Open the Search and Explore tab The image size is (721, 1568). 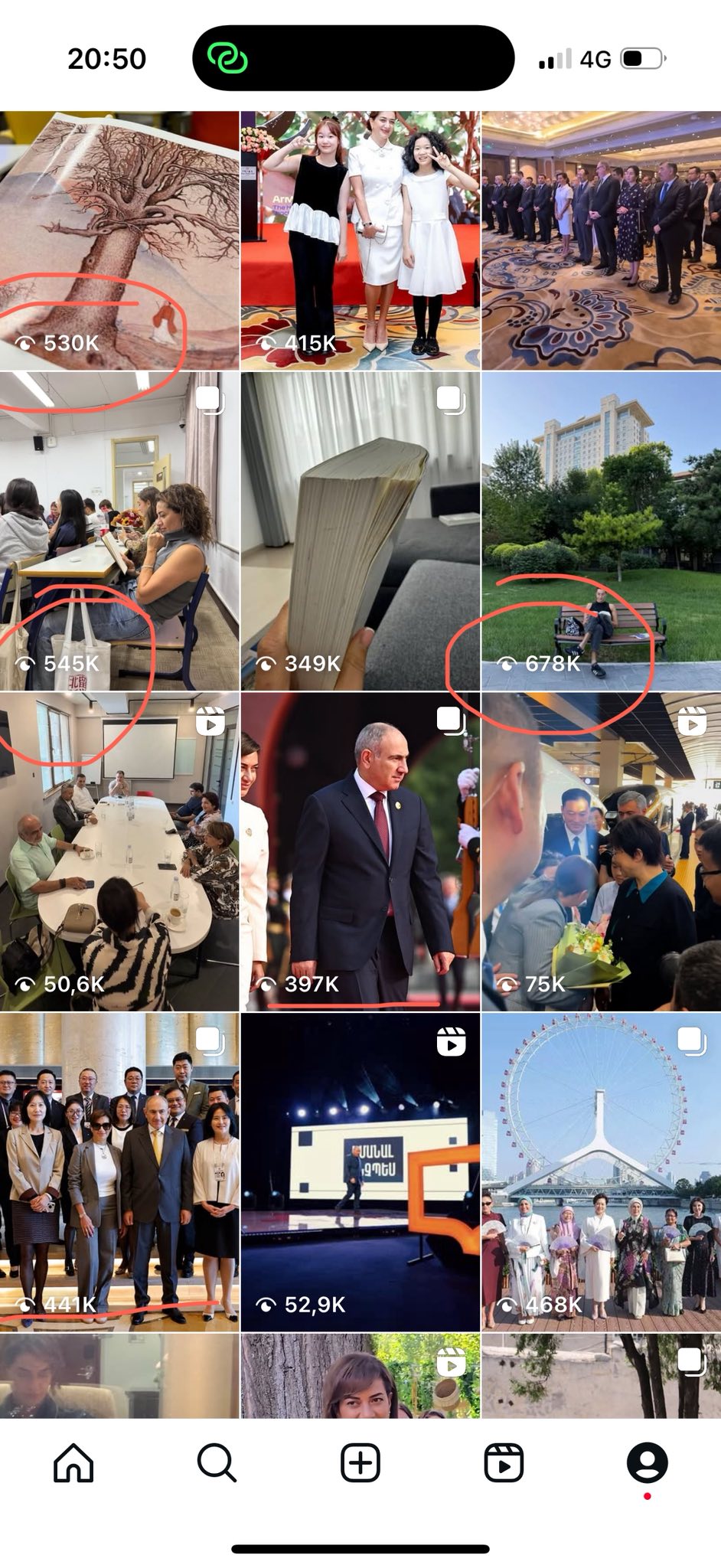pos(217,1463)
